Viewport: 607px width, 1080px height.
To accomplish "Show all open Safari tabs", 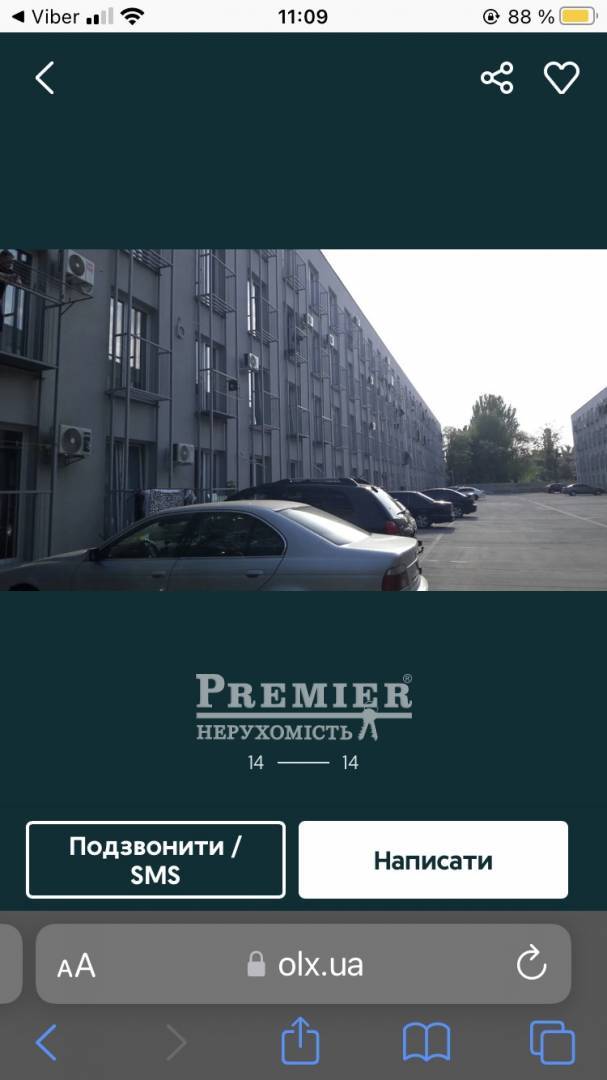I will coord(552,1043).
